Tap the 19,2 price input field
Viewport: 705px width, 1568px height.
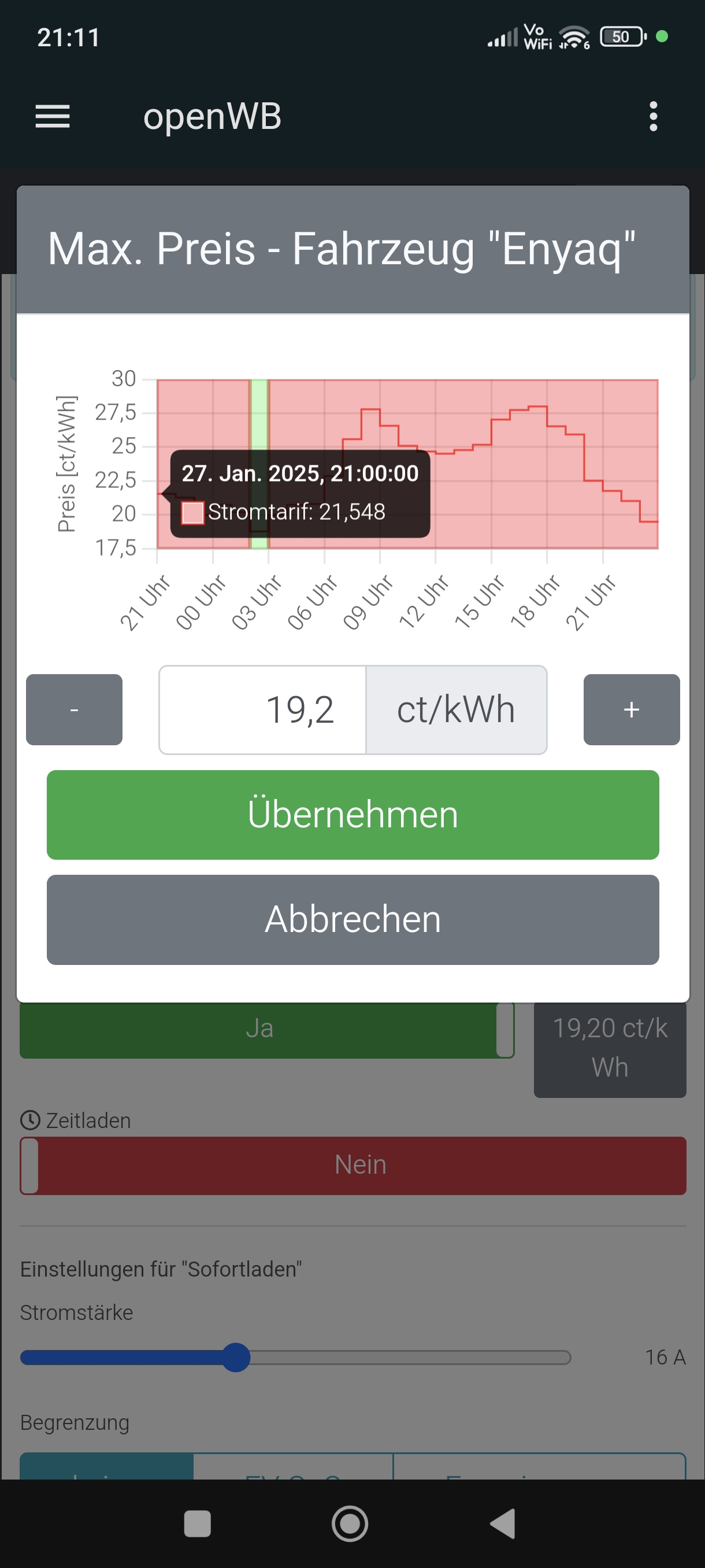(263, 710)
